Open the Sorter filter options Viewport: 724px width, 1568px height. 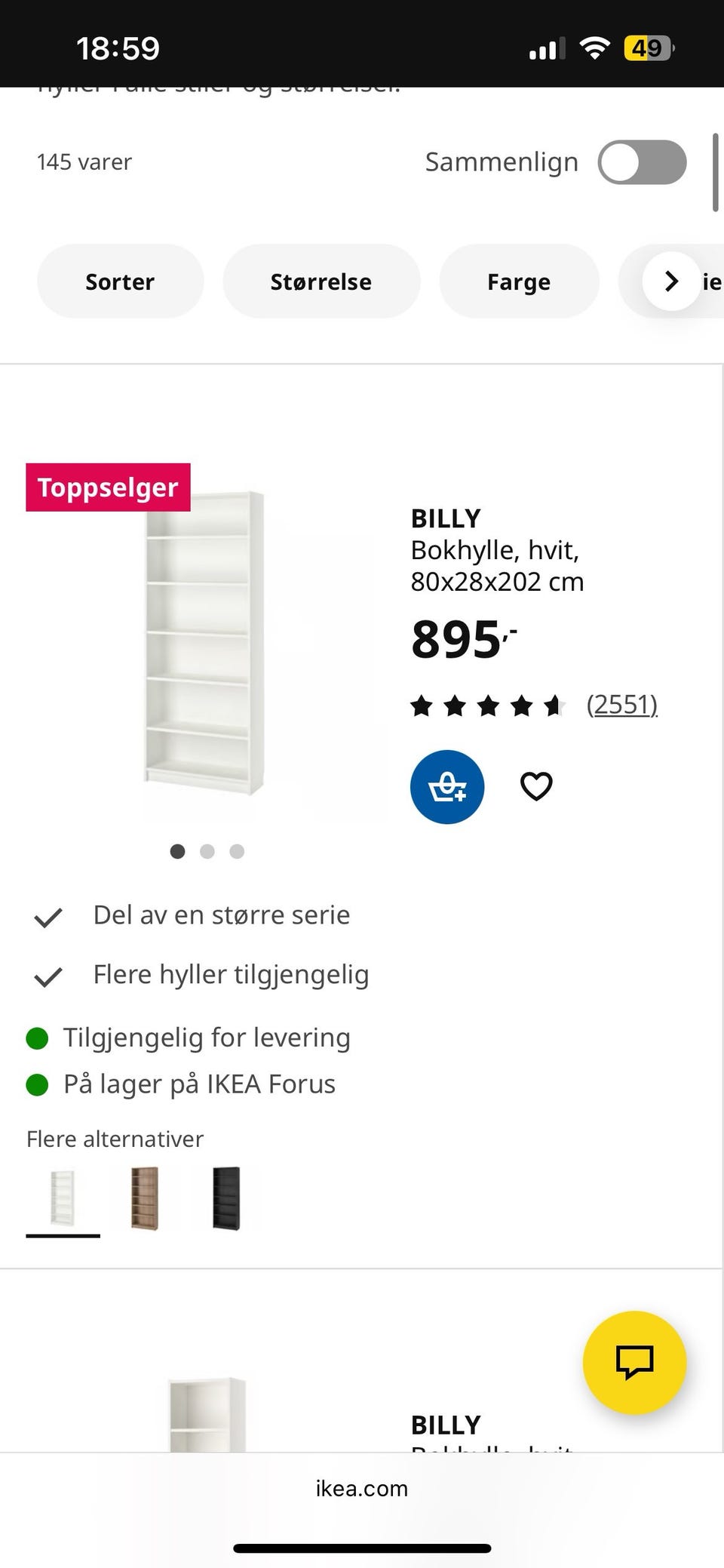(x=120, y=281)
